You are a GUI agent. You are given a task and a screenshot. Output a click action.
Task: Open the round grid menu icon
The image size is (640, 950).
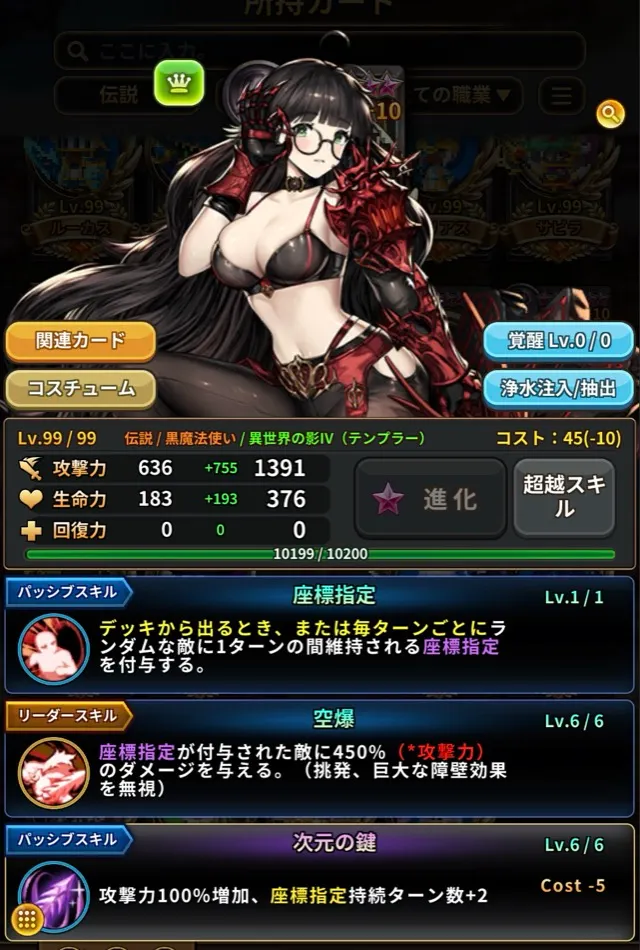(28, 917)
